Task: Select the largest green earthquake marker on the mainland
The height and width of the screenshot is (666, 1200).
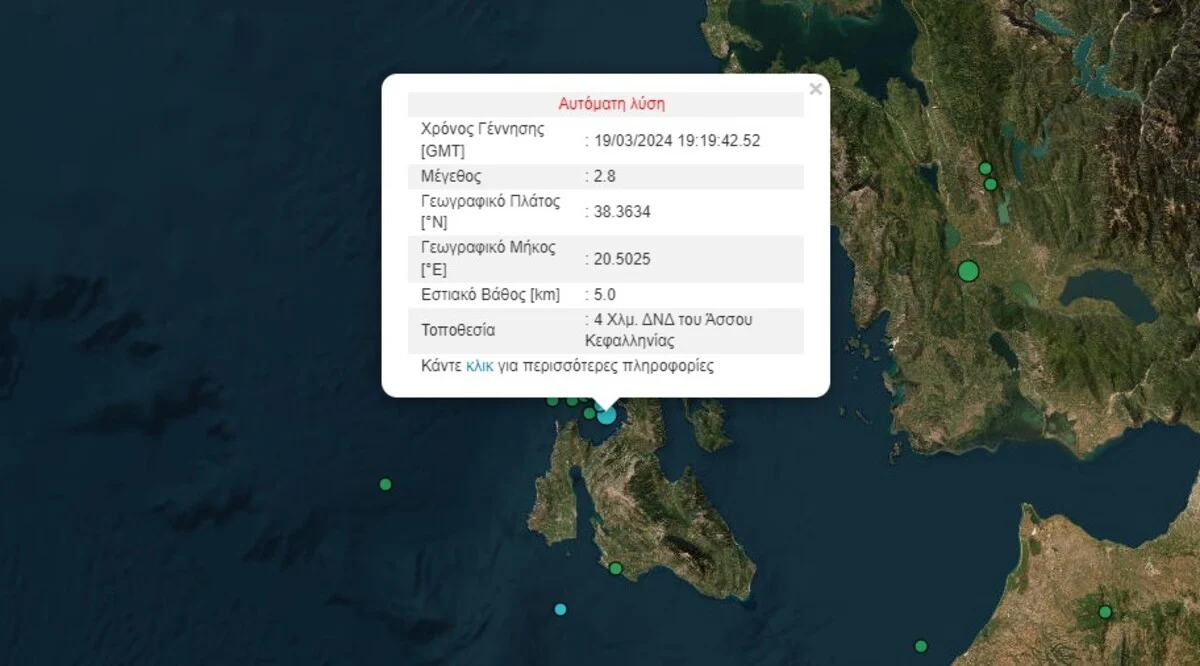Action: [x=967, y=270]
